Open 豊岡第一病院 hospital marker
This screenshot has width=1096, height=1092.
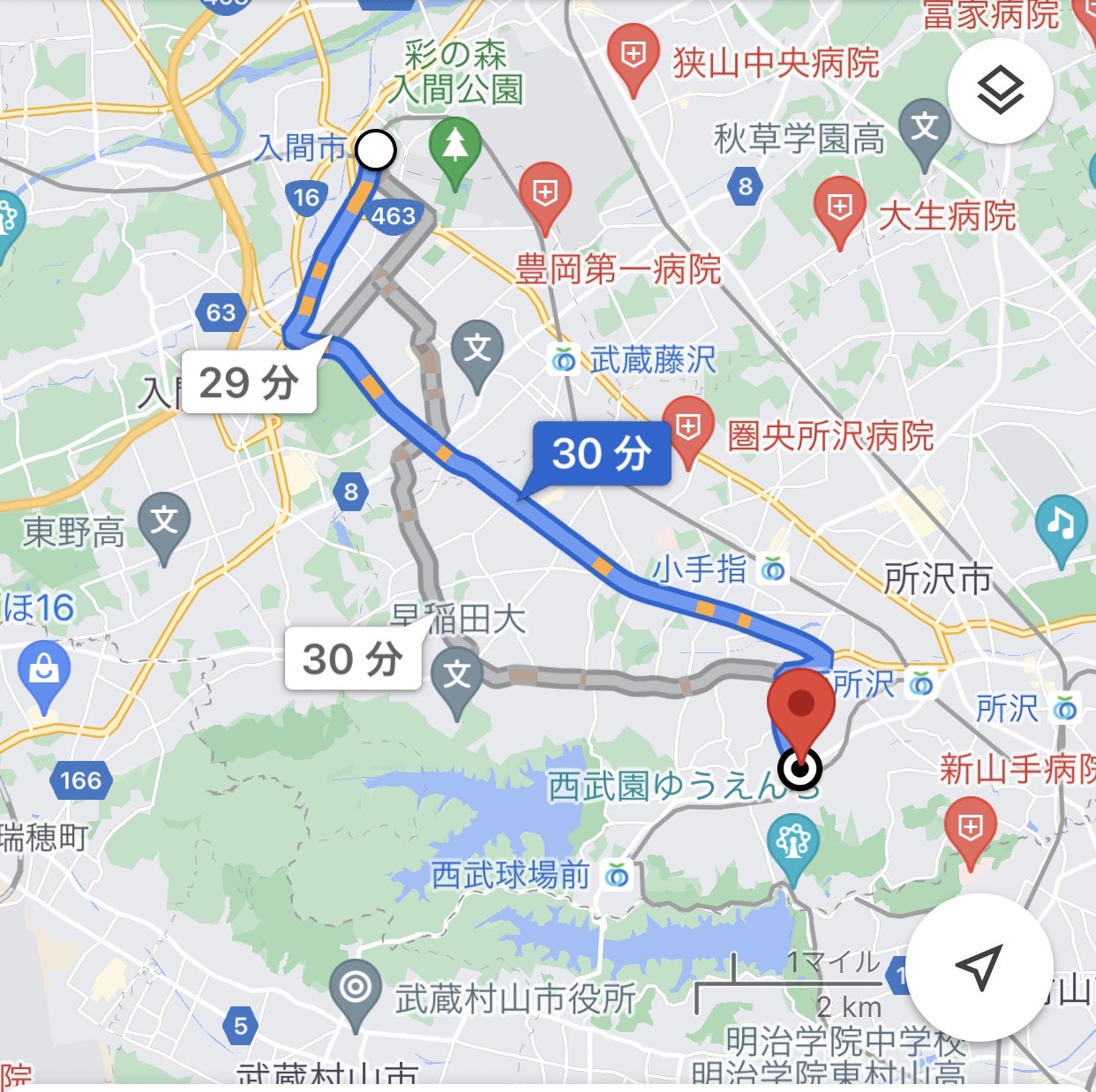coord(544,195)
